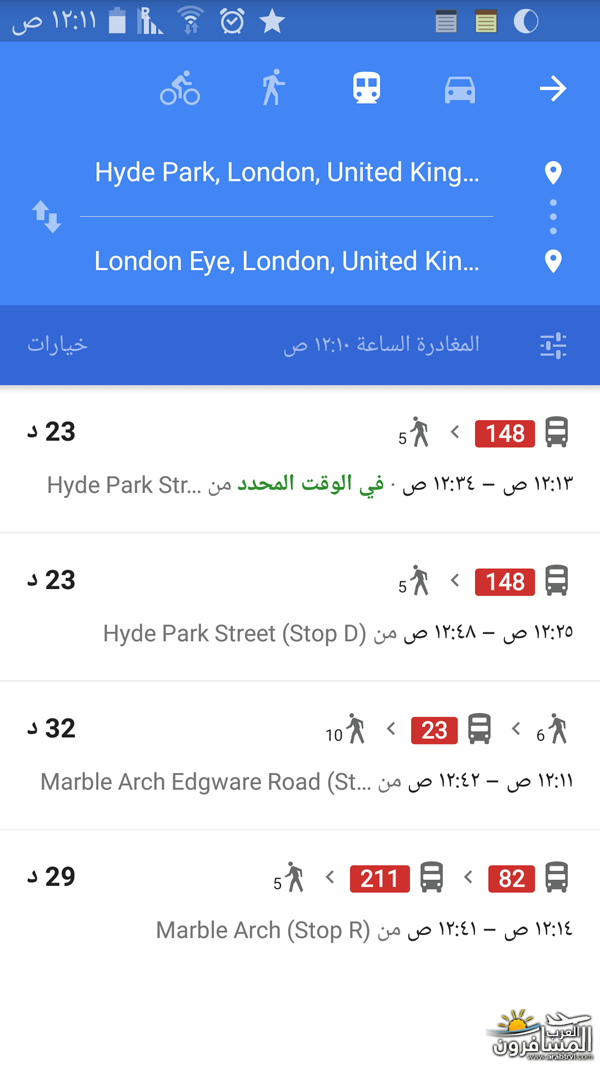Open bus 82 and 211 route from Marble Arch

300,903
